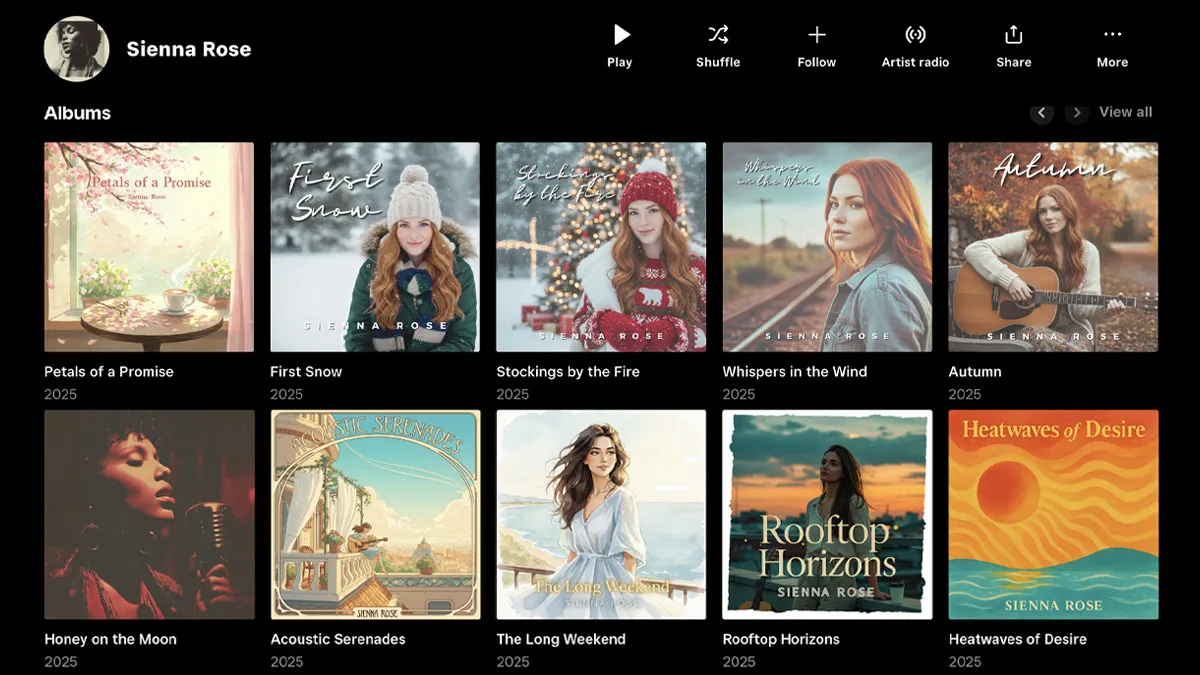This screenshot has height=675, width=1200.
Task: Follow Sienna Rose
Action: pyautogui.click(x=816, y=46)
